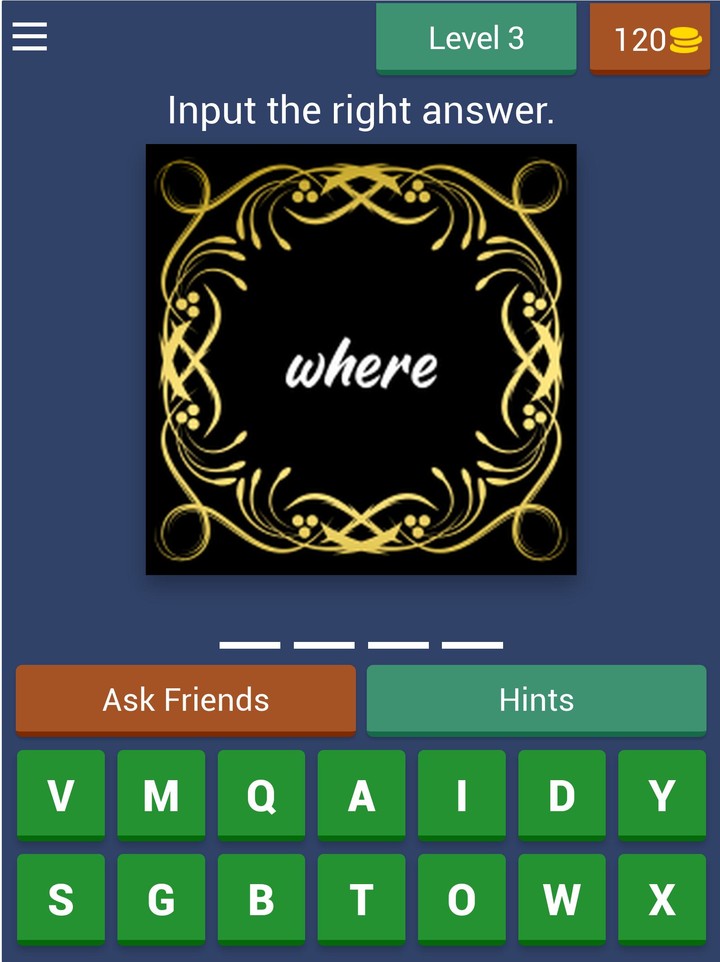Tap the letter Y key

661,795
